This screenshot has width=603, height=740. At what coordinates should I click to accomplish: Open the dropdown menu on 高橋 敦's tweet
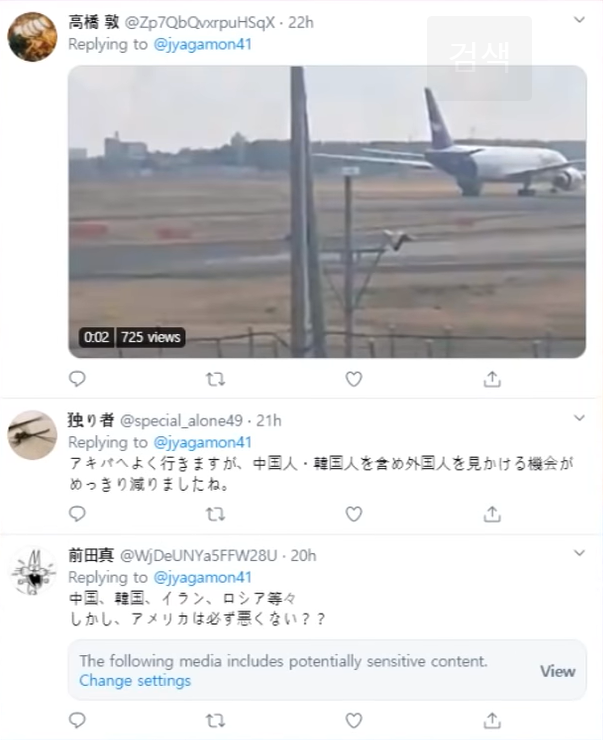579,20
